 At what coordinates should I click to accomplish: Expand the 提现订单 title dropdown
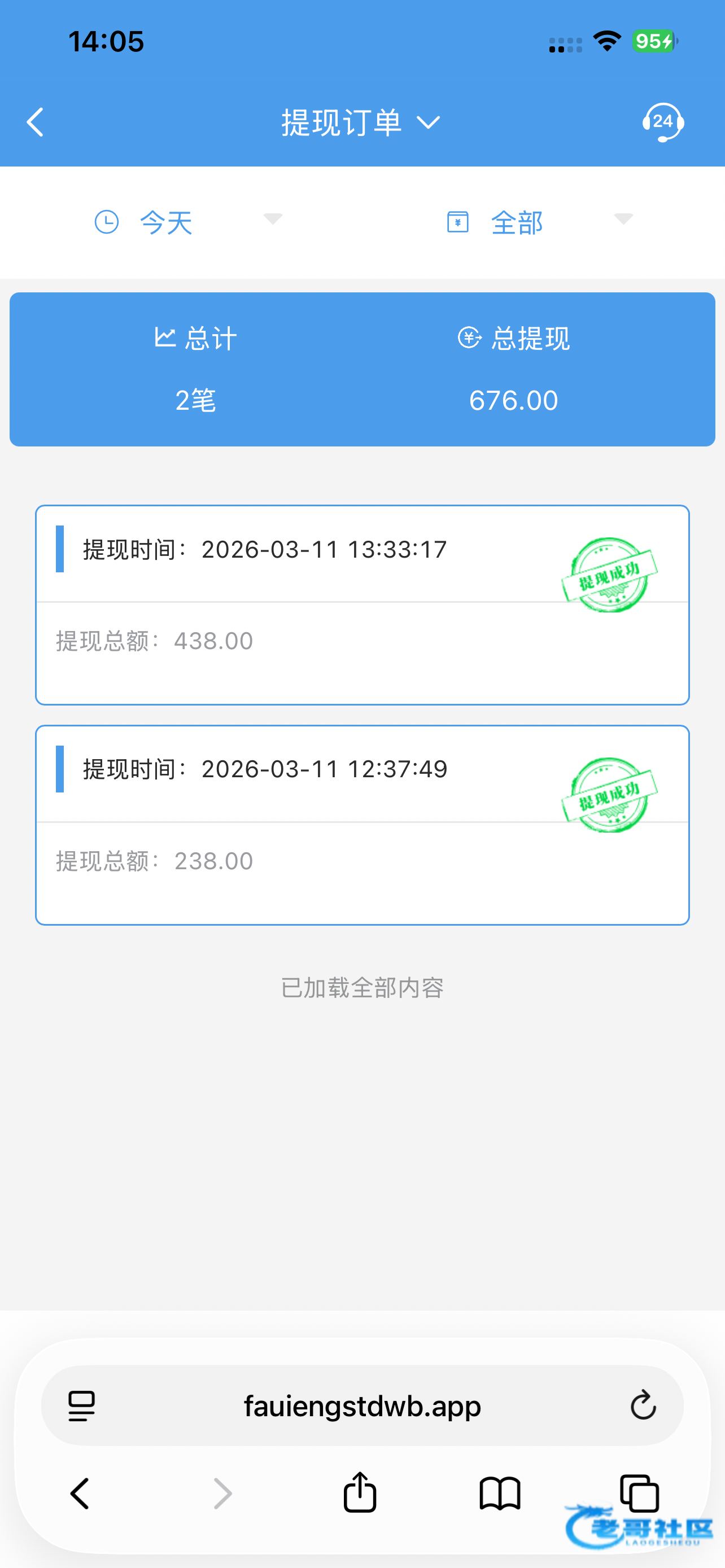(x=360, y=122)
